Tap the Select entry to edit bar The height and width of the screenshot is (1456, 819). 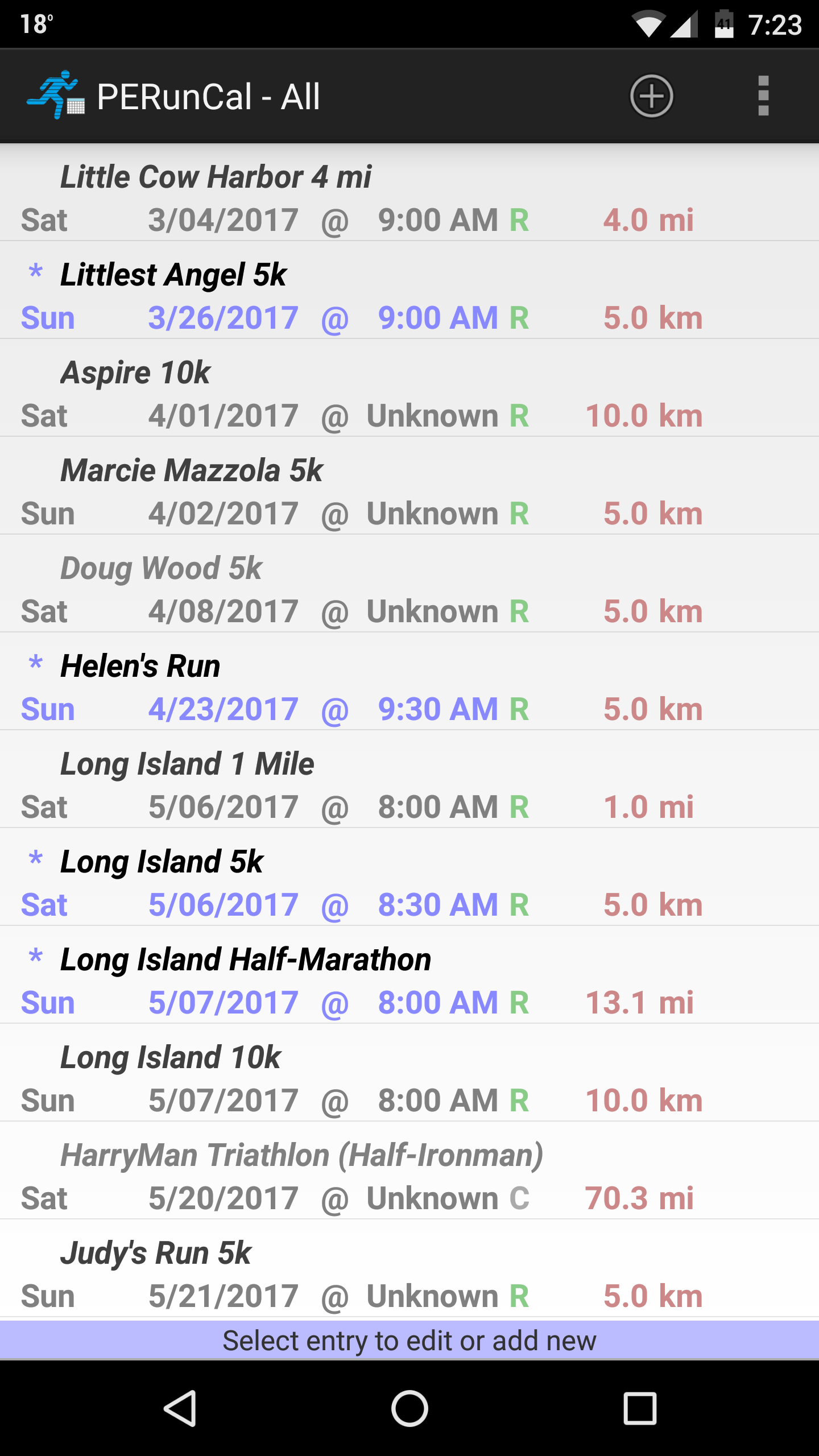click(x=409, y=1340)
